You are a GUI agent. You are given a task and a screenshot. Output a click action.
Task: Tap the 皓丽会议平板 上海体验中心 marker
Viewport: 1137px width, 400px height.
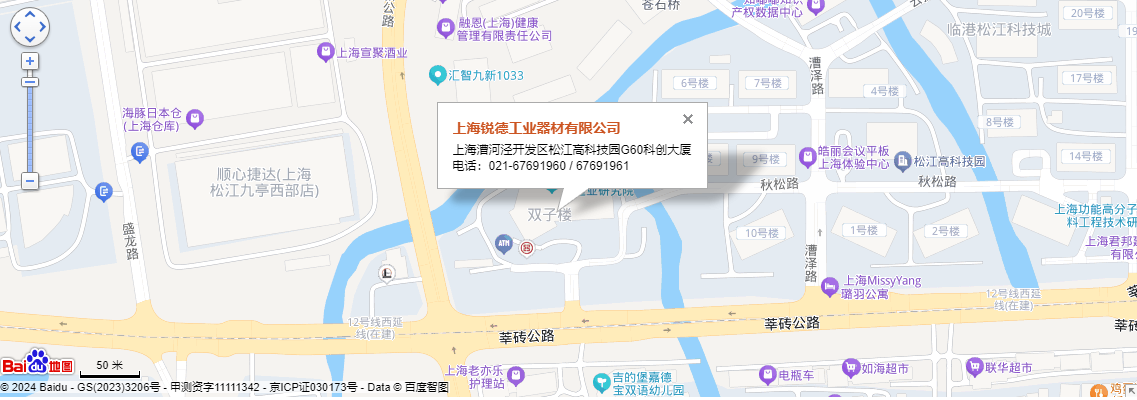806,157
